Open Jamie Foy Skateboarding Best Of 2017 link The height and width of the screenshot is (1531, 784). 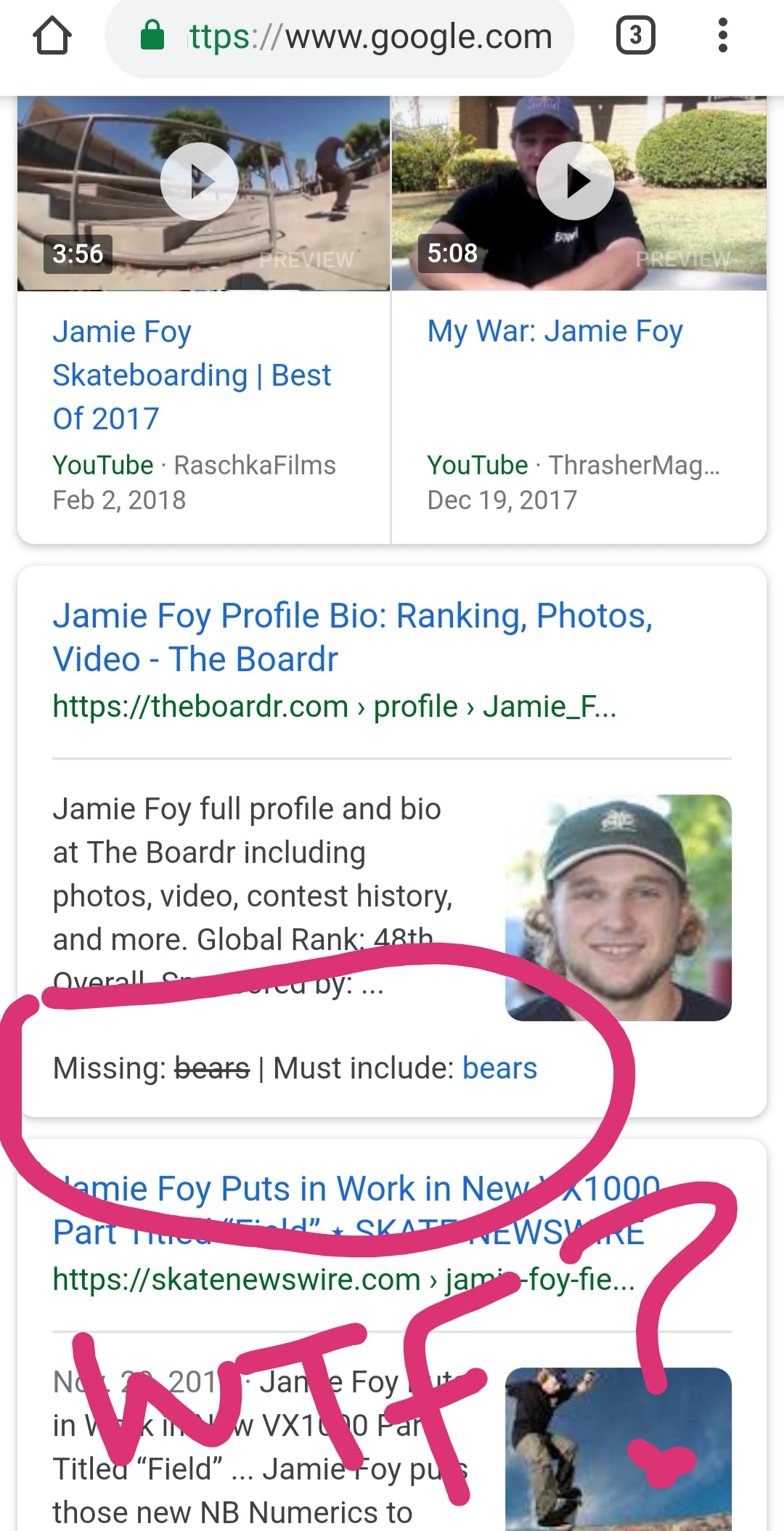tap(192, 375)
